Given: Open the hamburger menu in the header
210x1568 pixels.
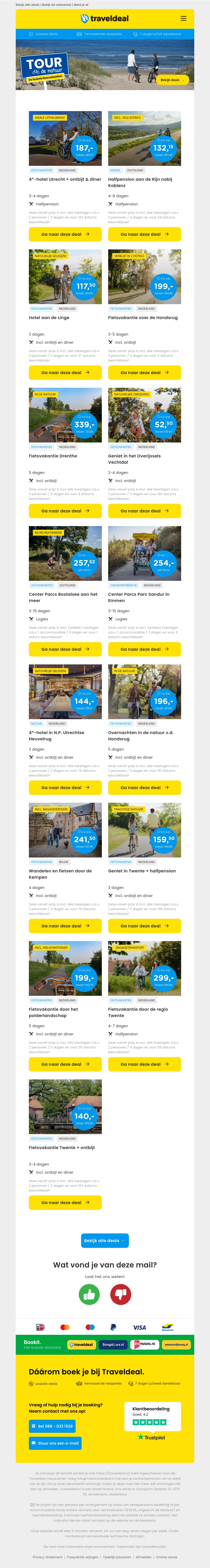Looking at the screenshot, I should click(183, 18).
